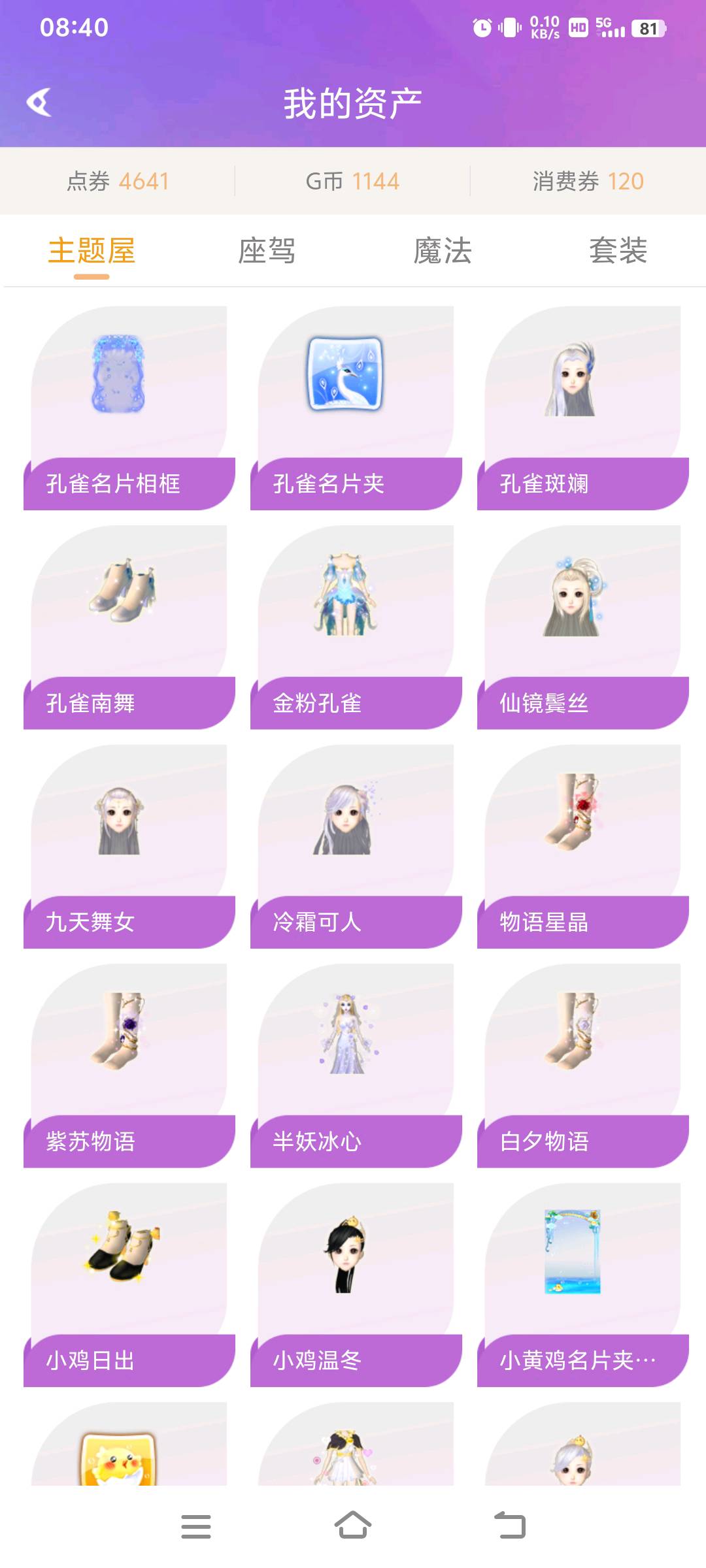Select the 孔雀名片夹 card
The image size is (706, 1568).
(356, 408)
